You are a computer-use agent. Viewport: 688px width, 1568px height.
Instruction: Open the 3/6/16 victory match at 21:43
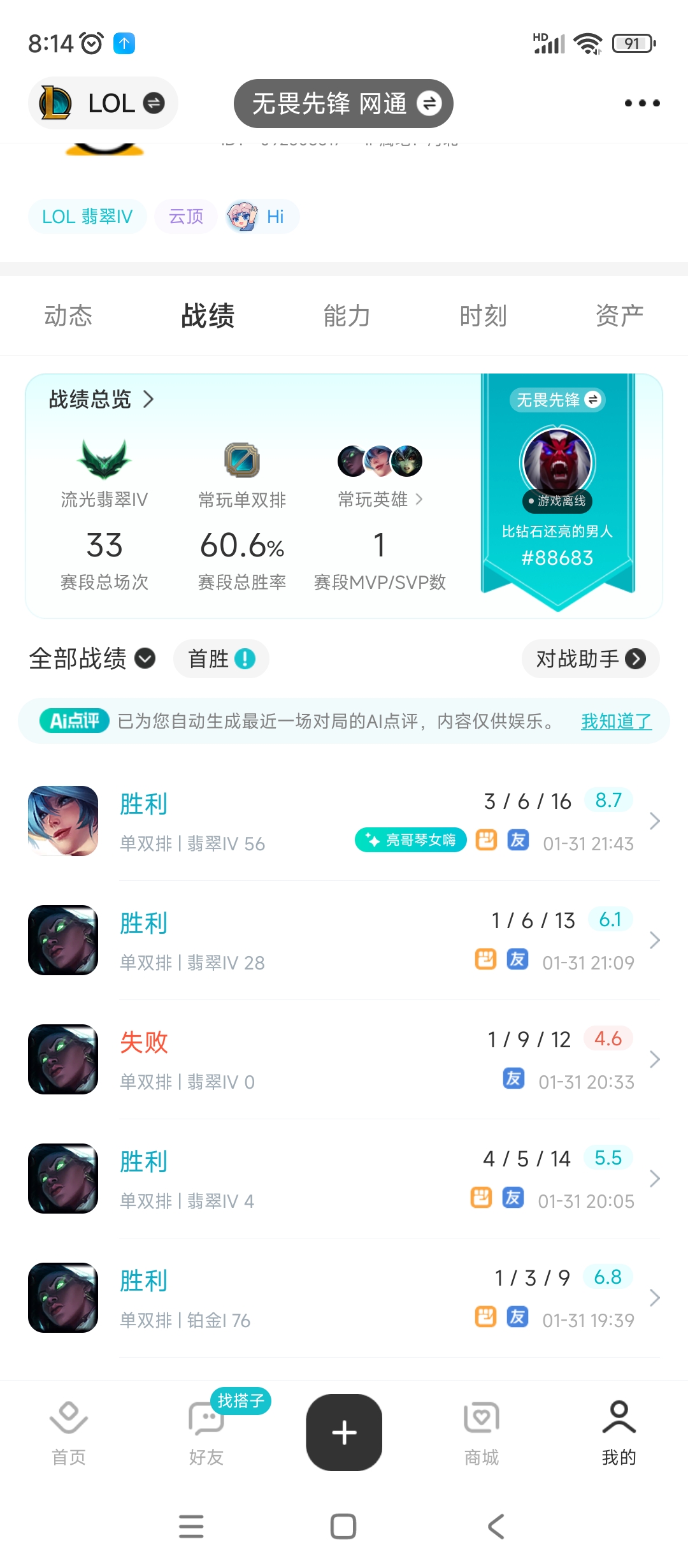344,821
